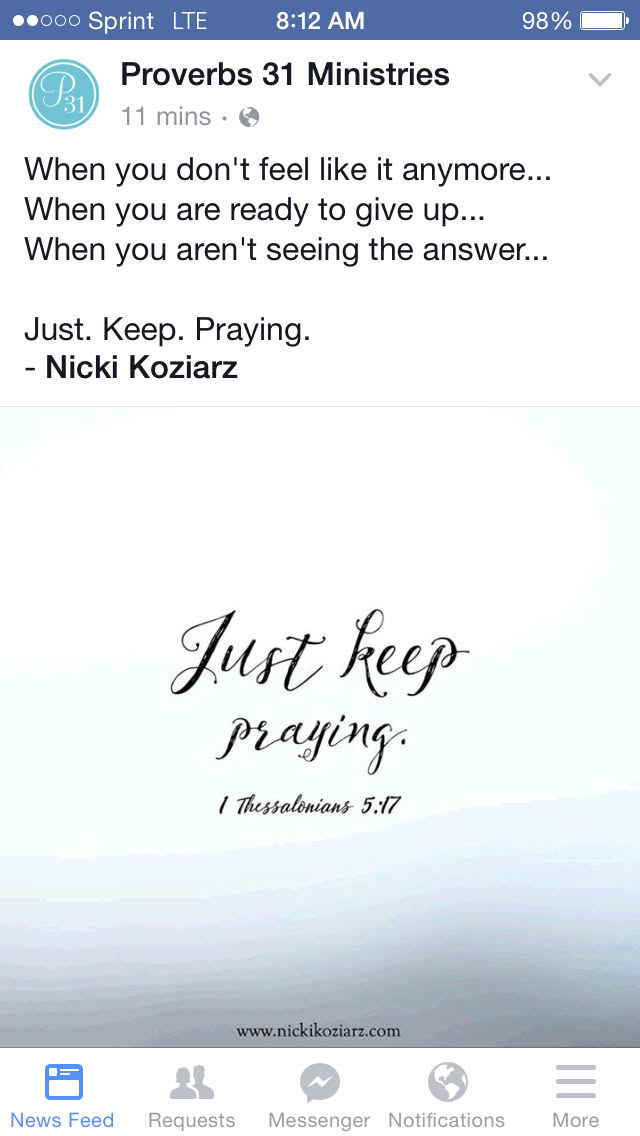640x1136 pixels.
Task: Open the Messenger tab
Action: point(319,1095)
